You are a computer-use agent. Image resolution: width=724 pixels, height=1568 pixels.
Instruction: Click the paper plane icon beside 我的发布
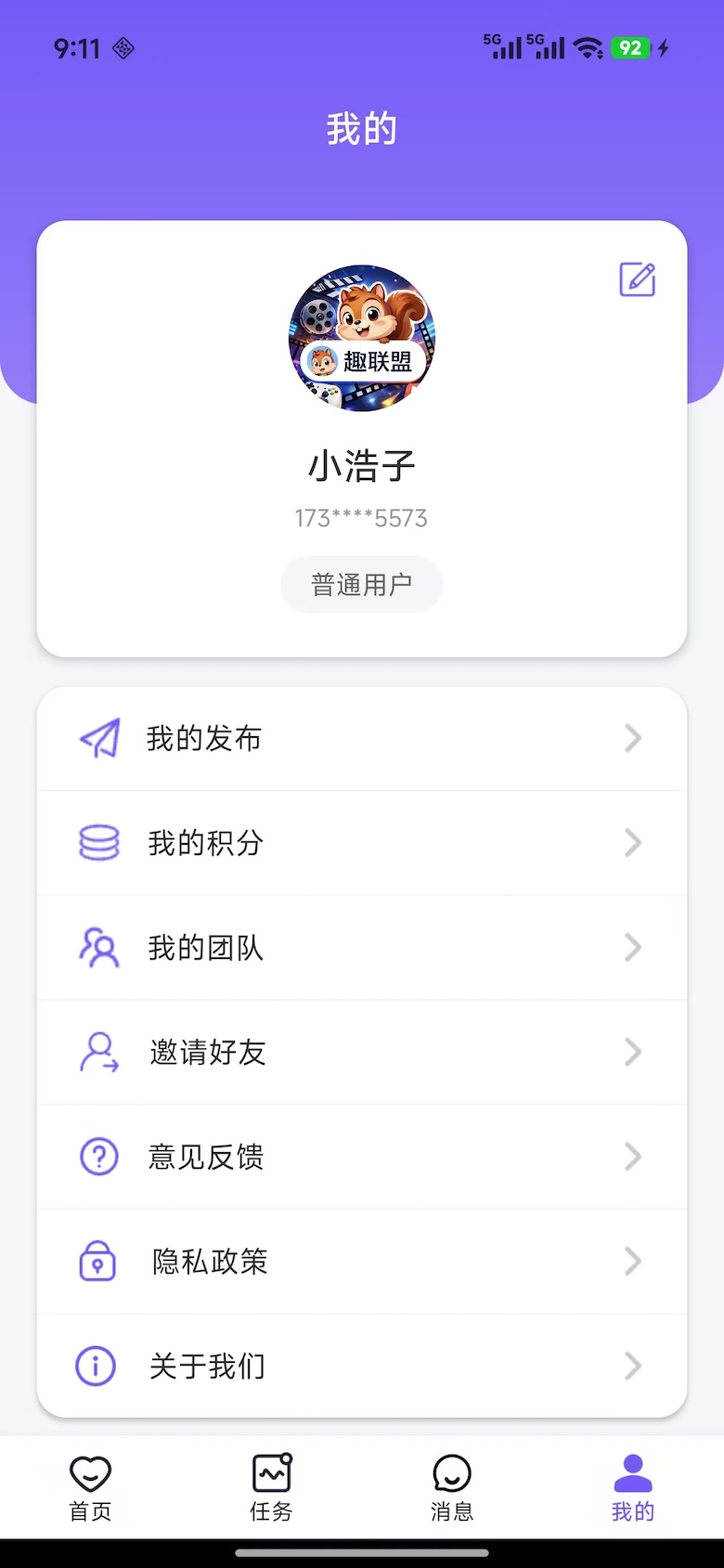[x=99, y=738]
